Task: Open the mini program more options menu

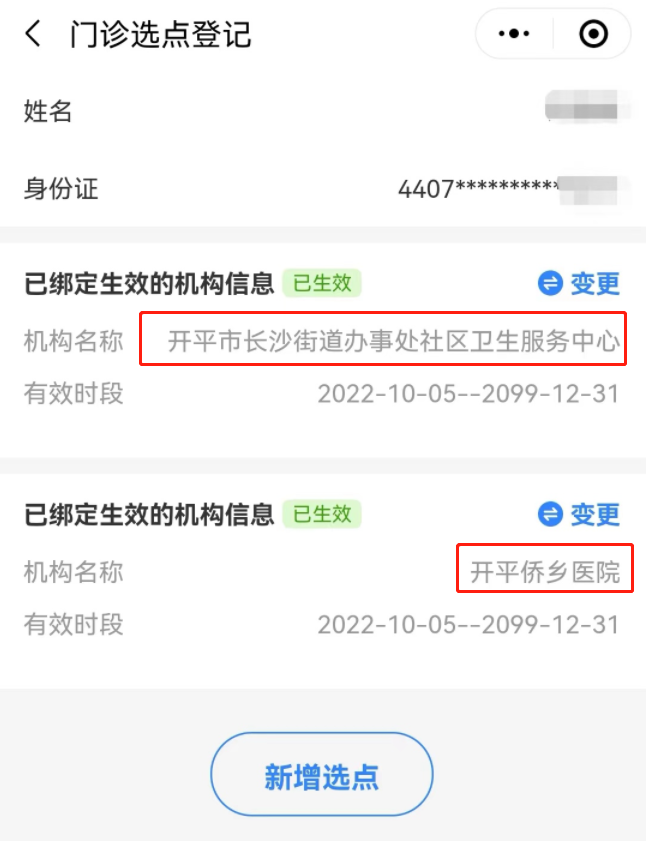Action: click(x=514, y=35)
